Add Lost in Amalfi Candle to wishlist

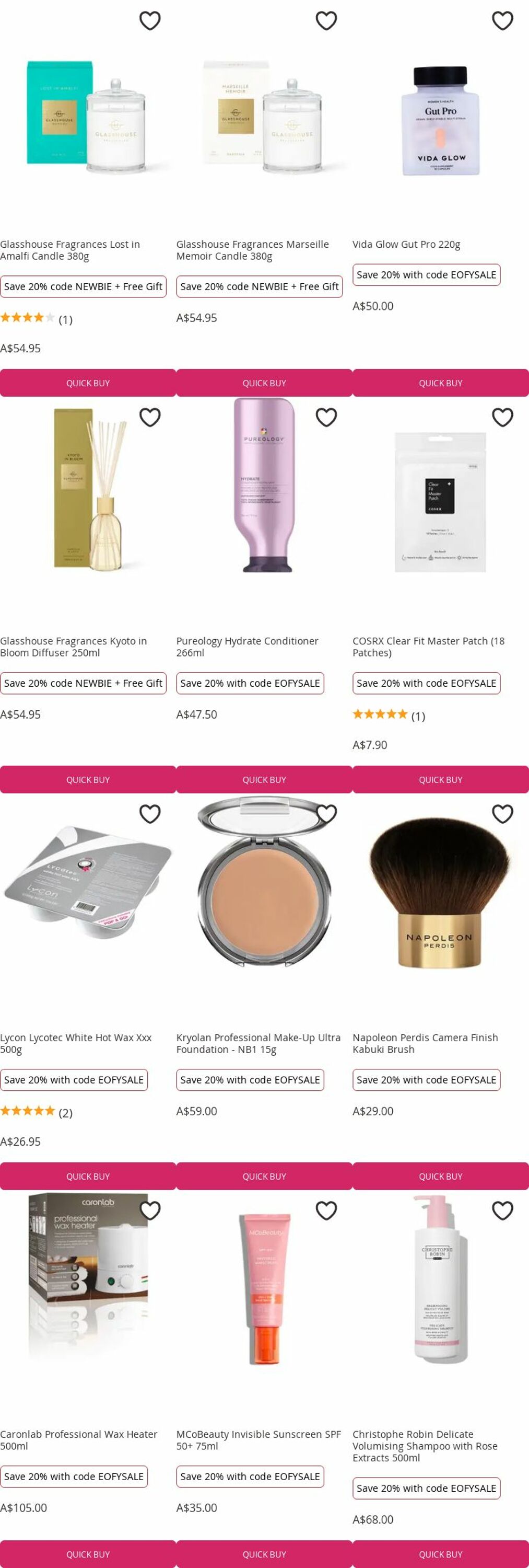tap(149, 21)
